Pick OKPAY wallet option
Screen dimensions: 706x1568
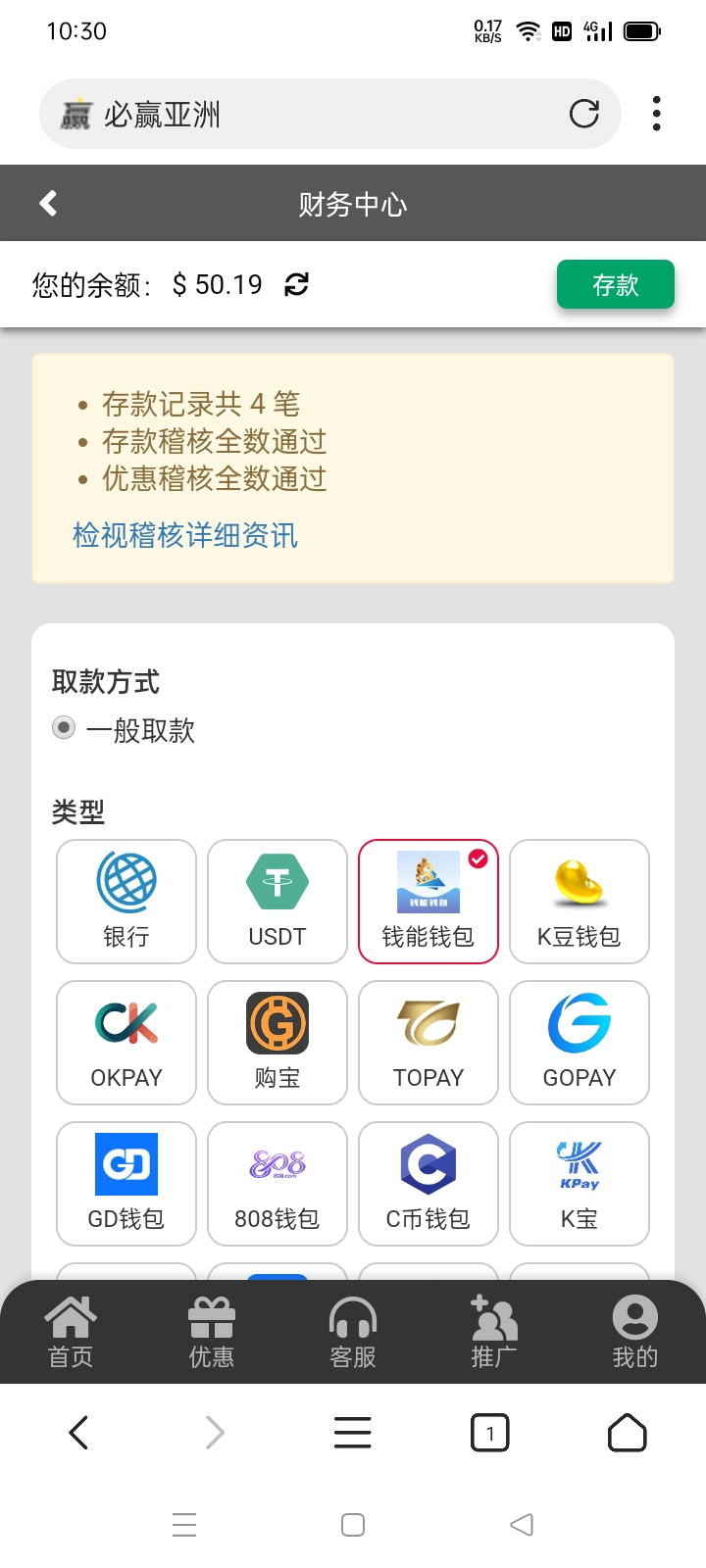coord(126,1042)
